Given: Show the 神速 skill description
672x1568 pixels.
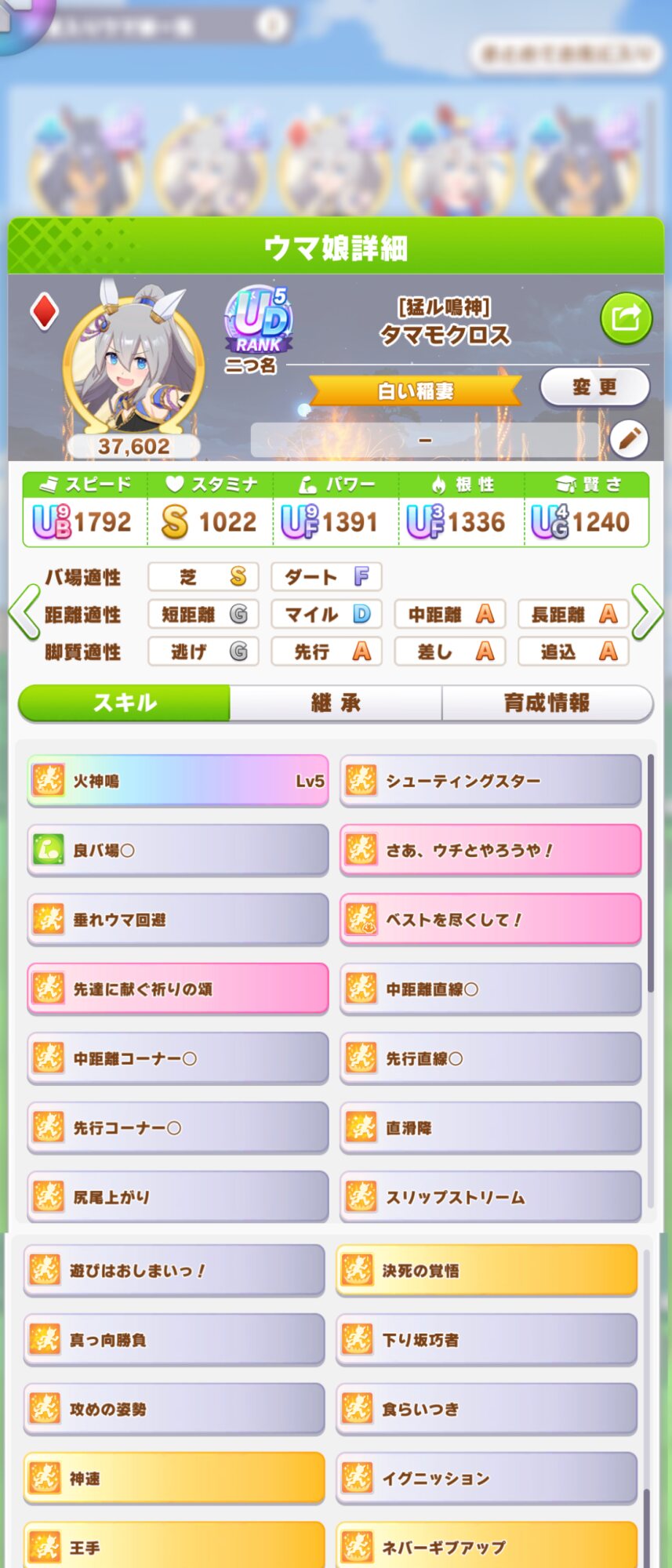Looking at the screenshot, I should pos(174,1479).
